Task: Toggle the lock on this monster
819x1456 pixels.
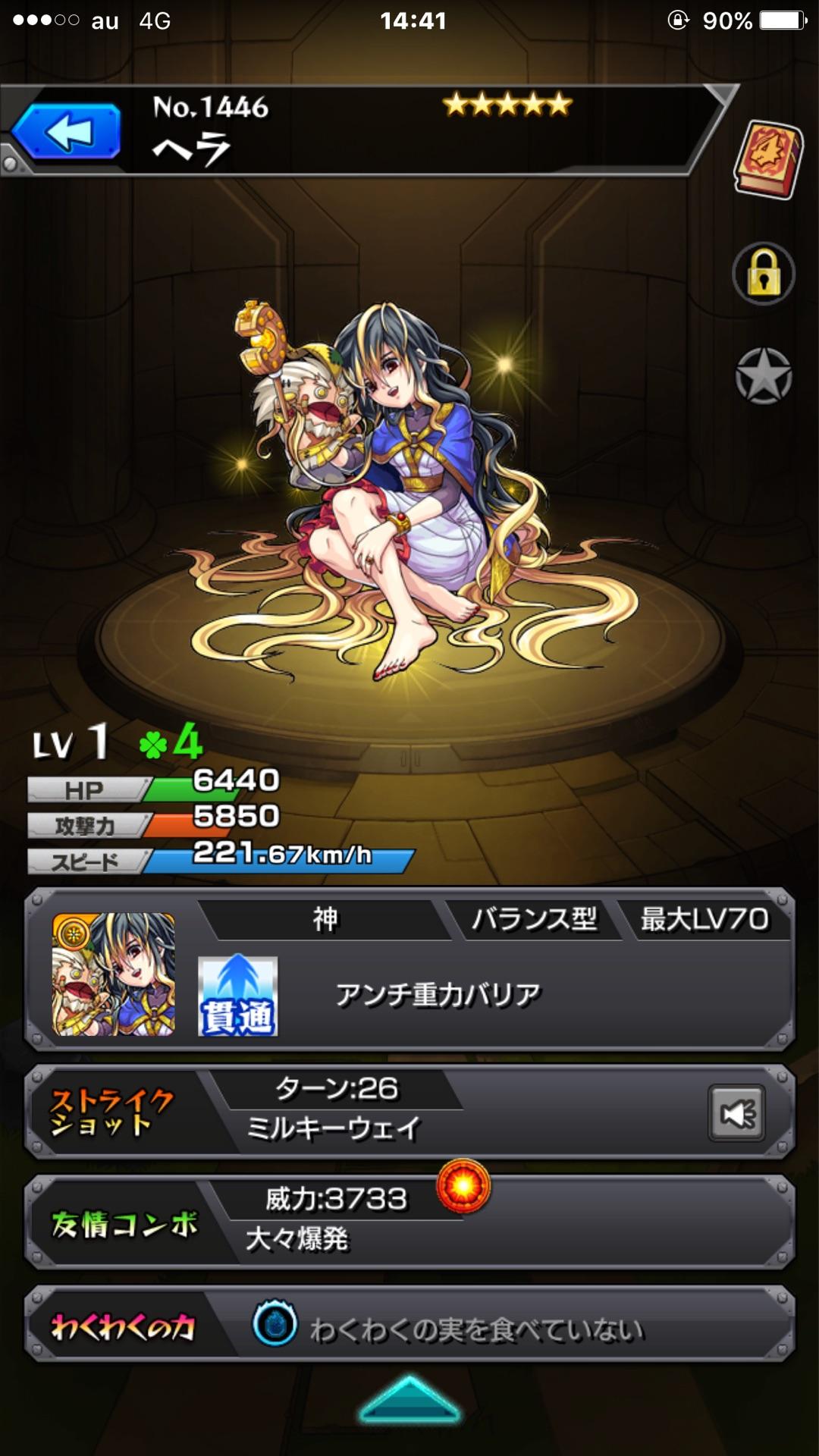Action: 763,273
